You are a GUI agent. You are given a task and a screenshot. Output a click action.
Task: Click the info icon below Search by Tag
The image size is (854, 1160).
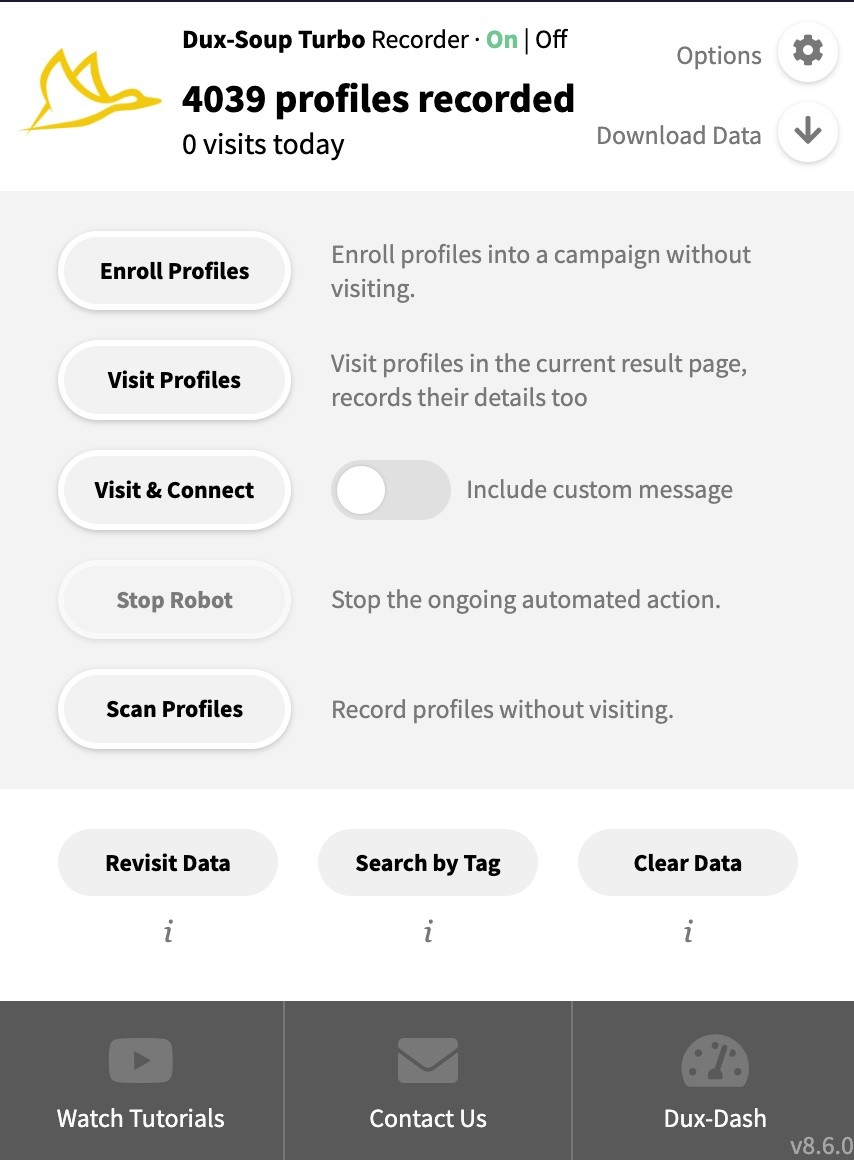coord(427,931)
